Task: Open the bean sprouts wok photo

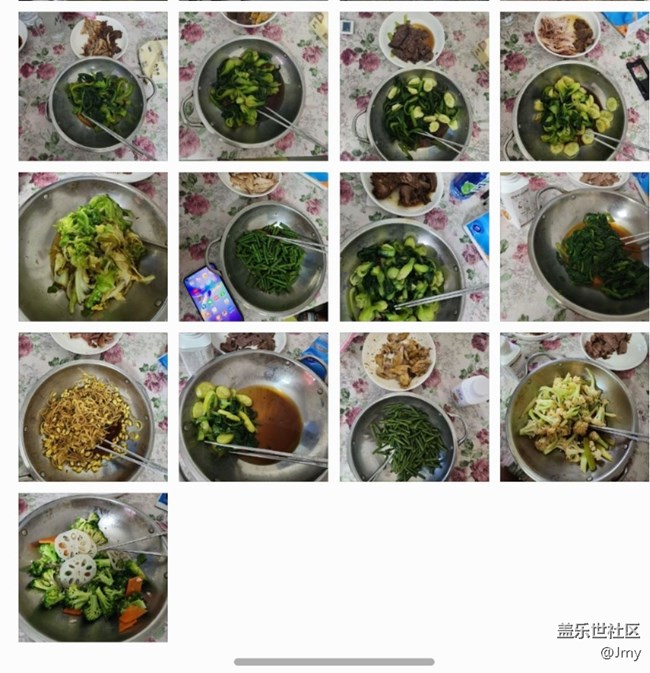Action: (x=92, y=407)
